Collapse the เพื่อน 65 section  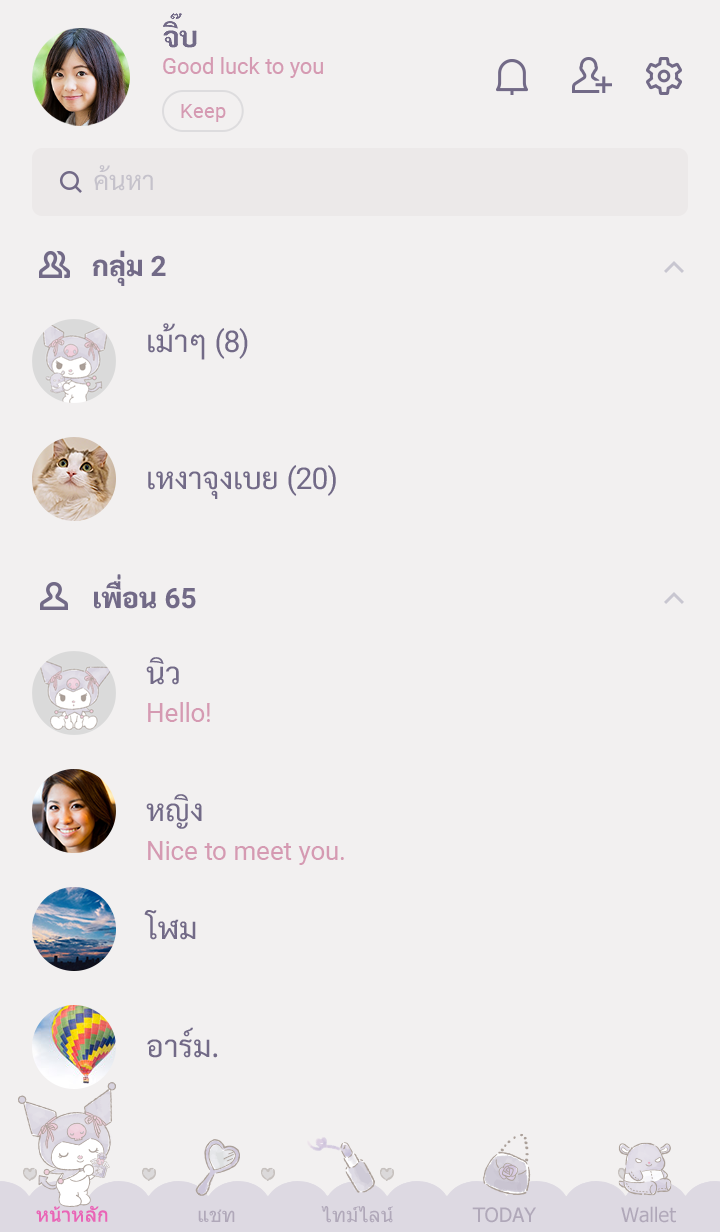pos(674,598)
